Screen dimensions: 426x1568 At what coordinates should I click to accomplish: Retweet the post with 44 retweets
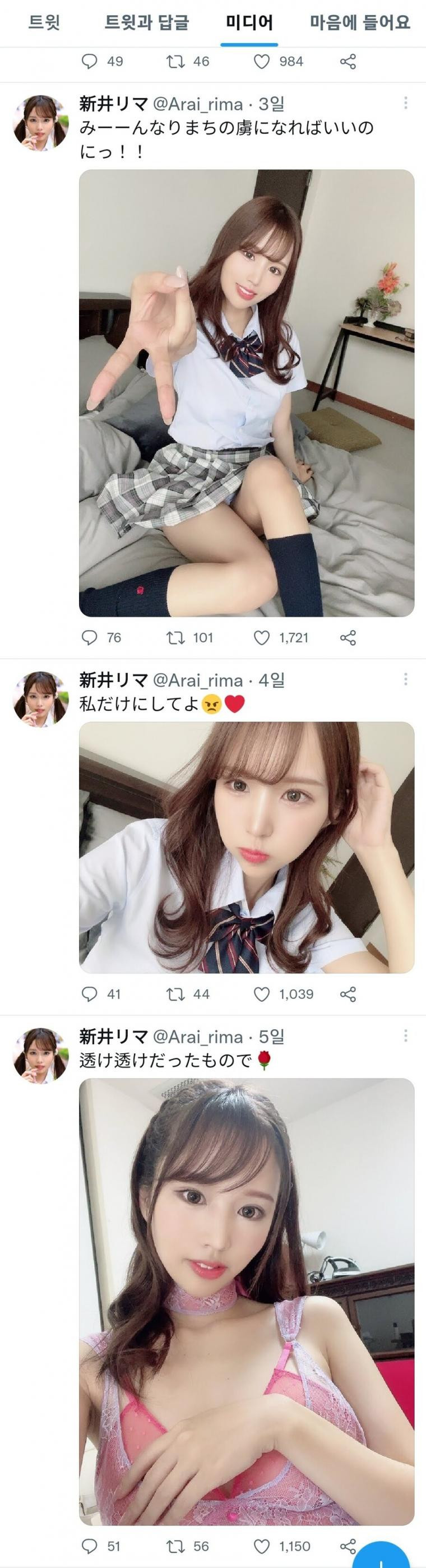[175, 995]
